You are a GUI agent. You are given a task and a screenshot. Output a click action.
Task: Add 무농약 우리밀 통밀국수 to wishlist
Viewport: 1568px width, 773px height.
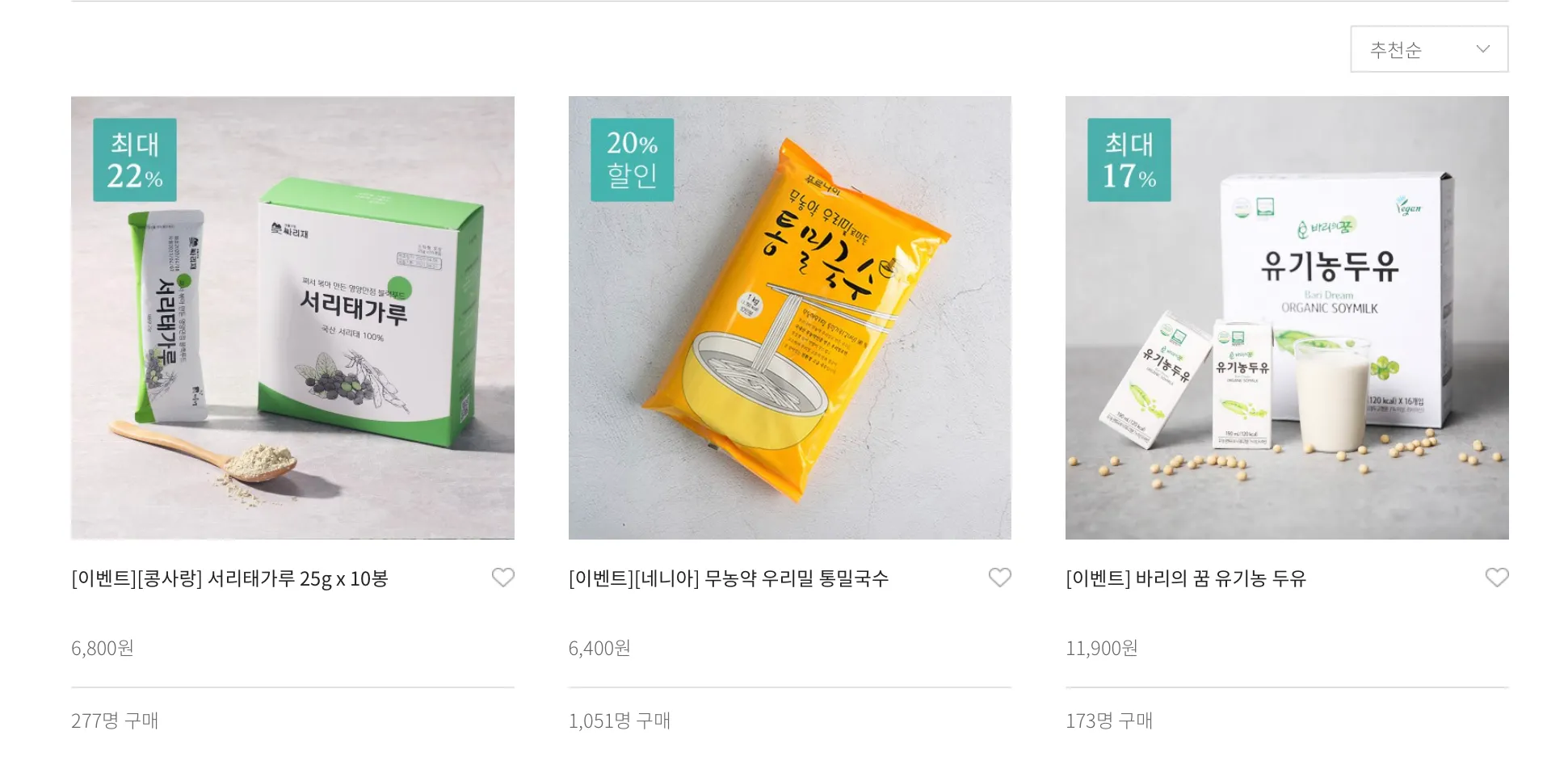pos(999,578)
